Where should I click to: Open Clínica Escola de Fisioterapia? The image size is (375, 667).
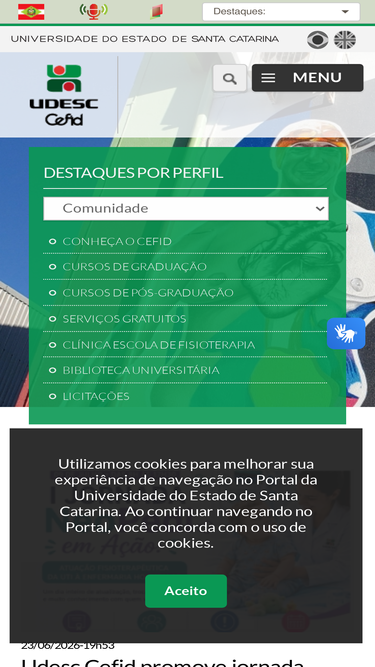159,345
